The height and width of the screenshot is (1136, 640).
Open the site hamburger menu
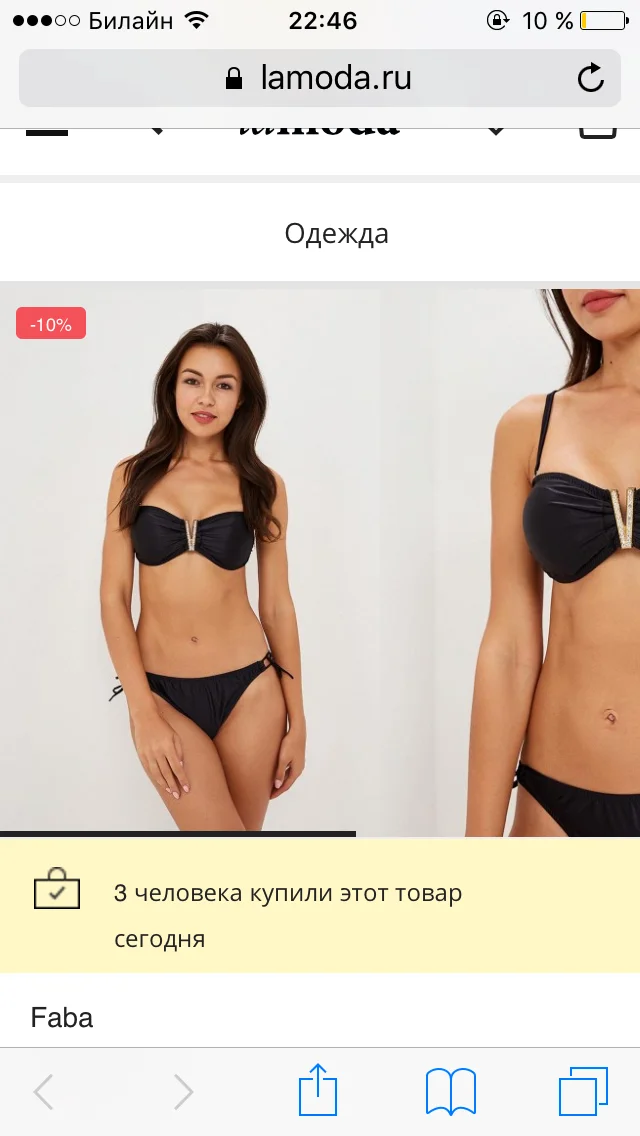click(x=46, y=134)
